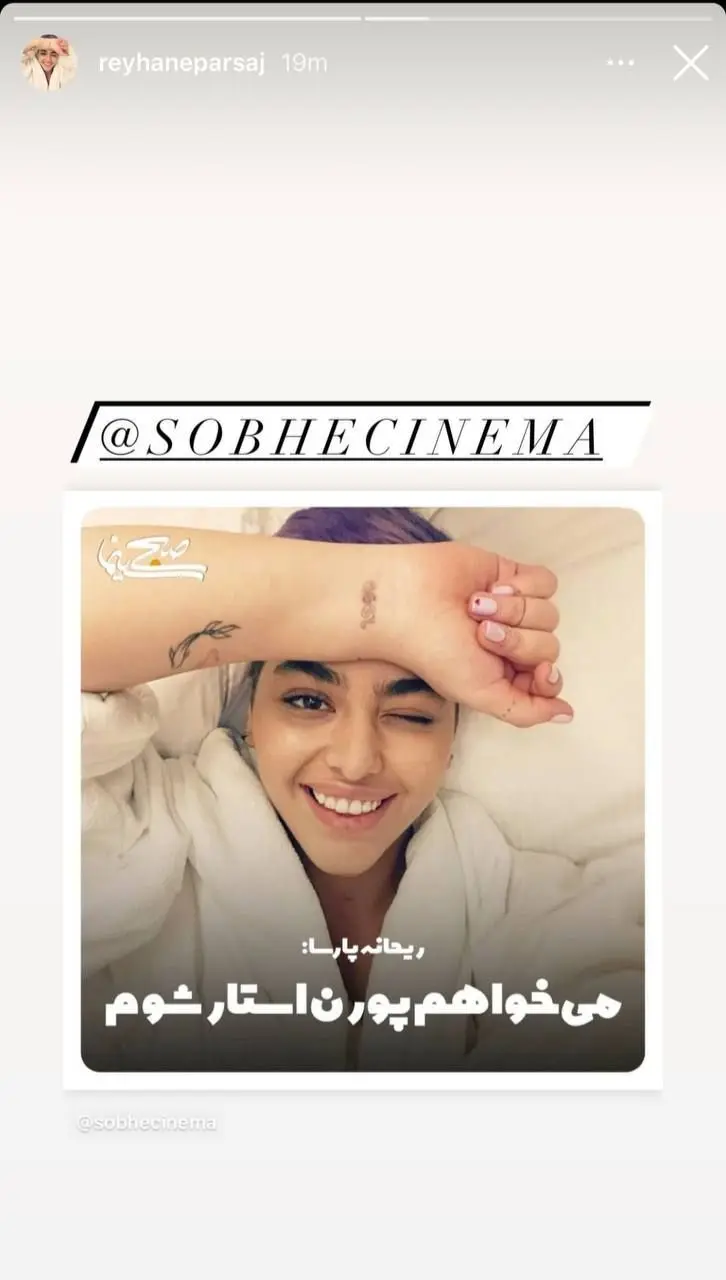Image resolution: width=726 pixels, height=1280 pixels.
Task: Open the story's three-dot options menu
Action: click(x=620, y=63)
